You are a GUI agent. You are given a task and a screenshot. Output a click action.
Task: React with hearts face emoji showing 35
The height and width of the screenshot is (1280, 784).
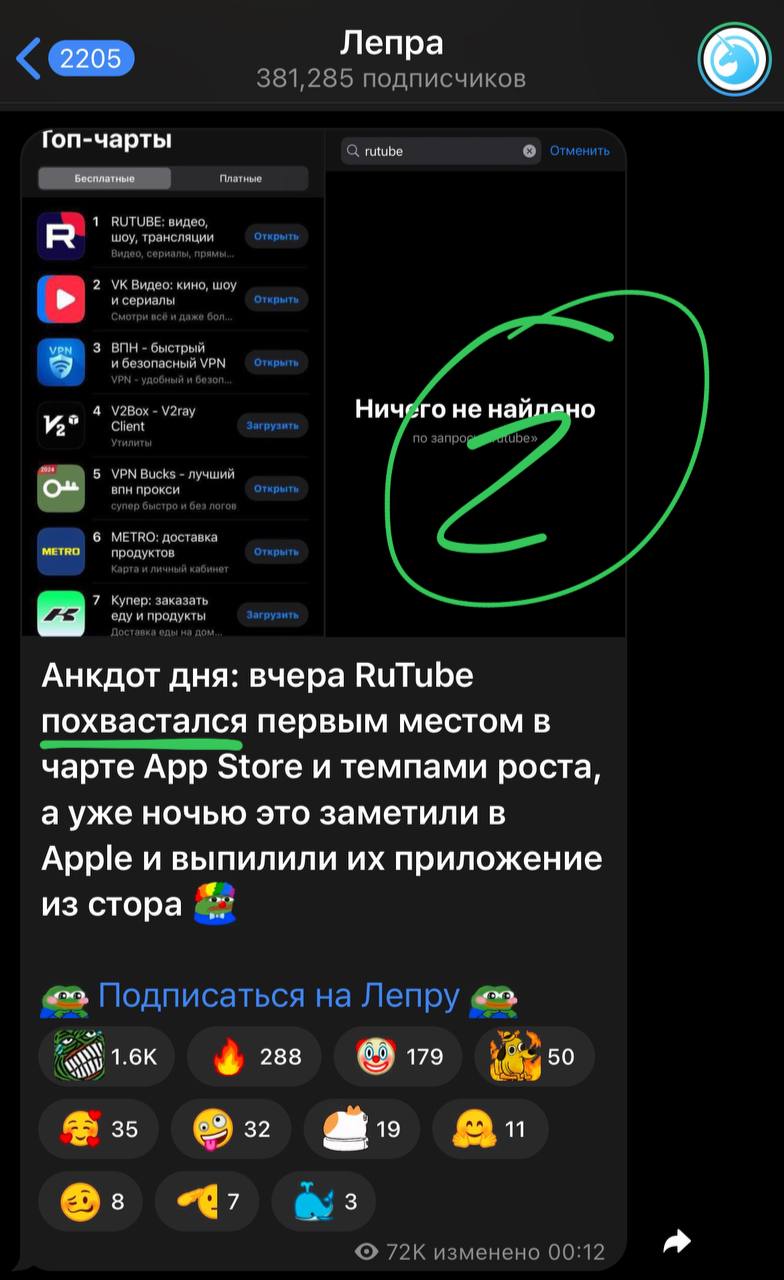97,1129
